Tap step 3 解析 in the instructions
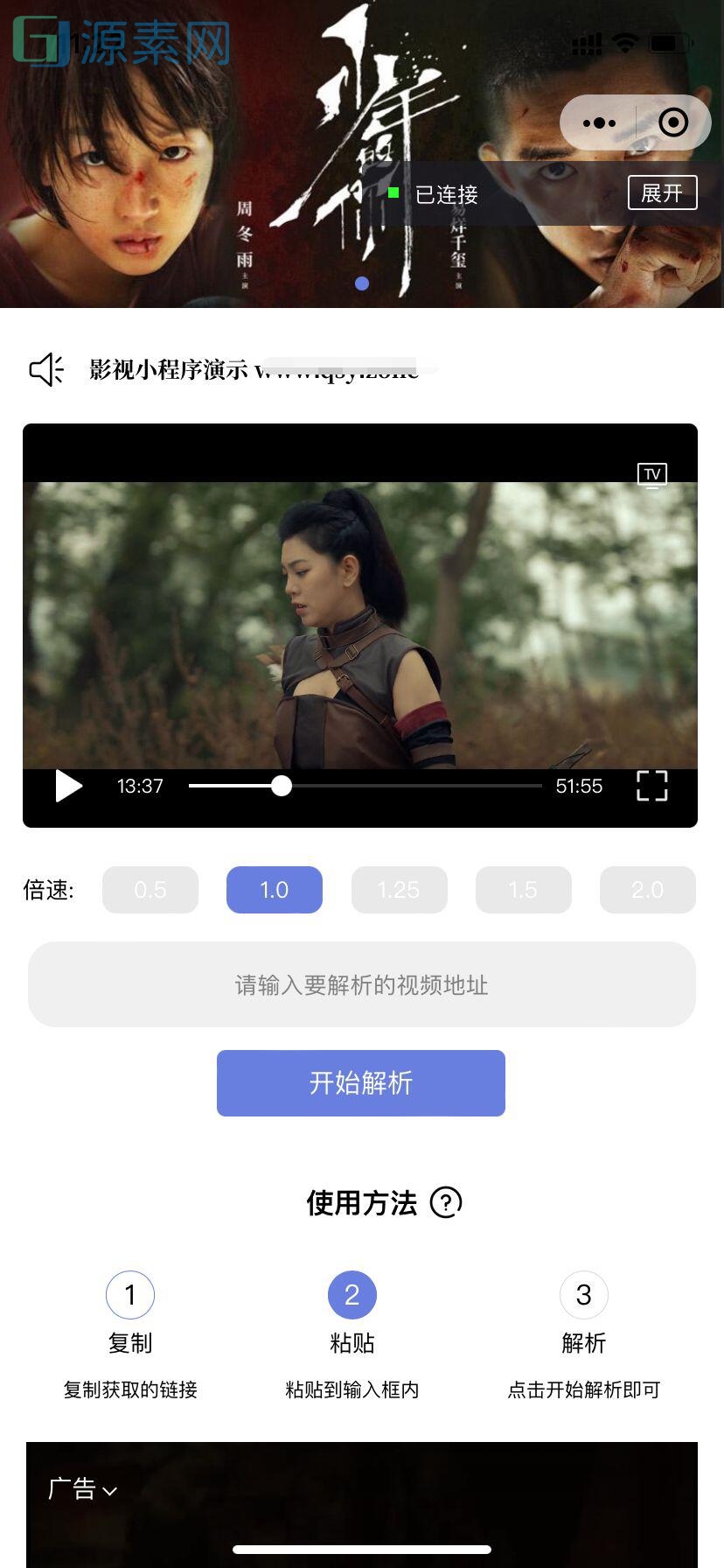The width and height of the screenshot is (724, 1568). coord(583,1295)
